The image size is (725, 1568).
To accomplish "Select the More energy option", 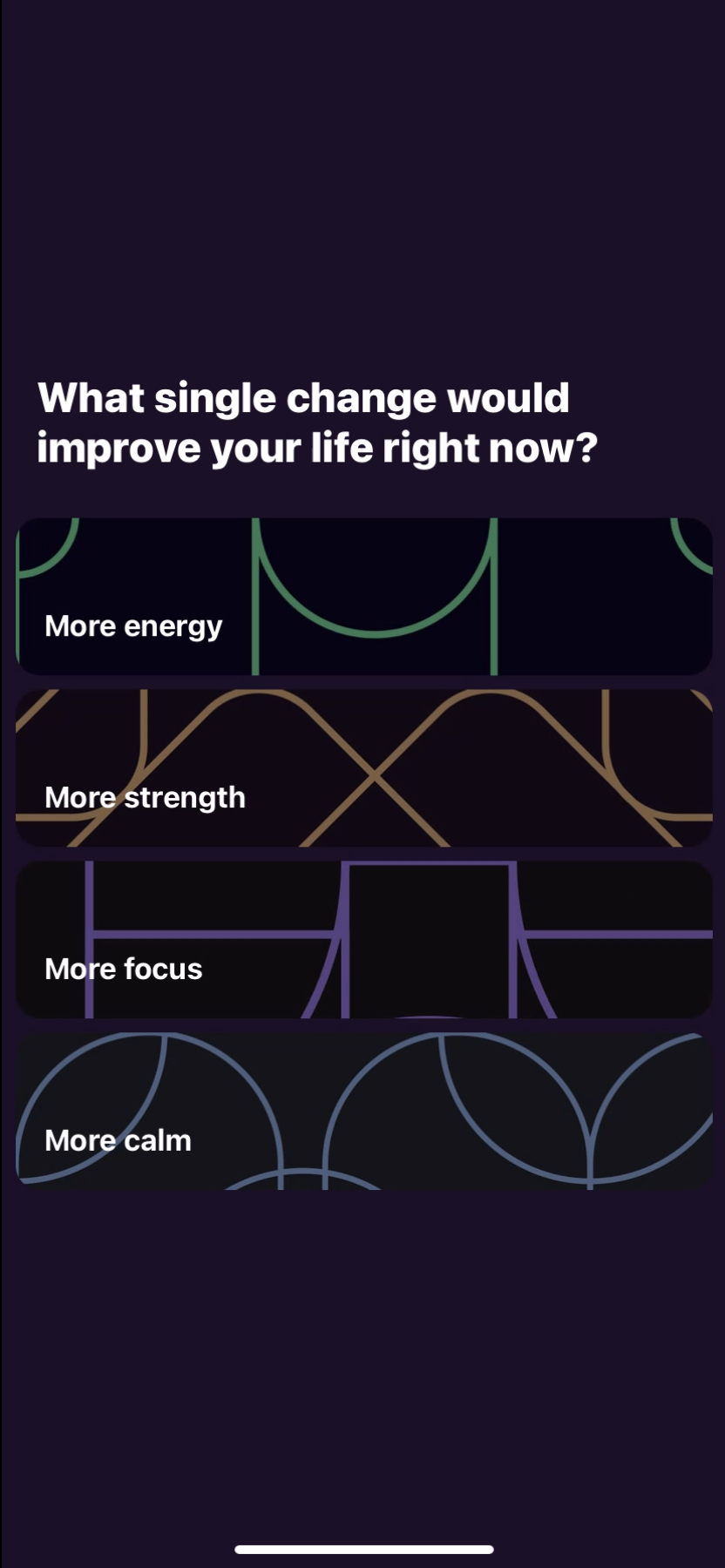I will coord(363,597).
